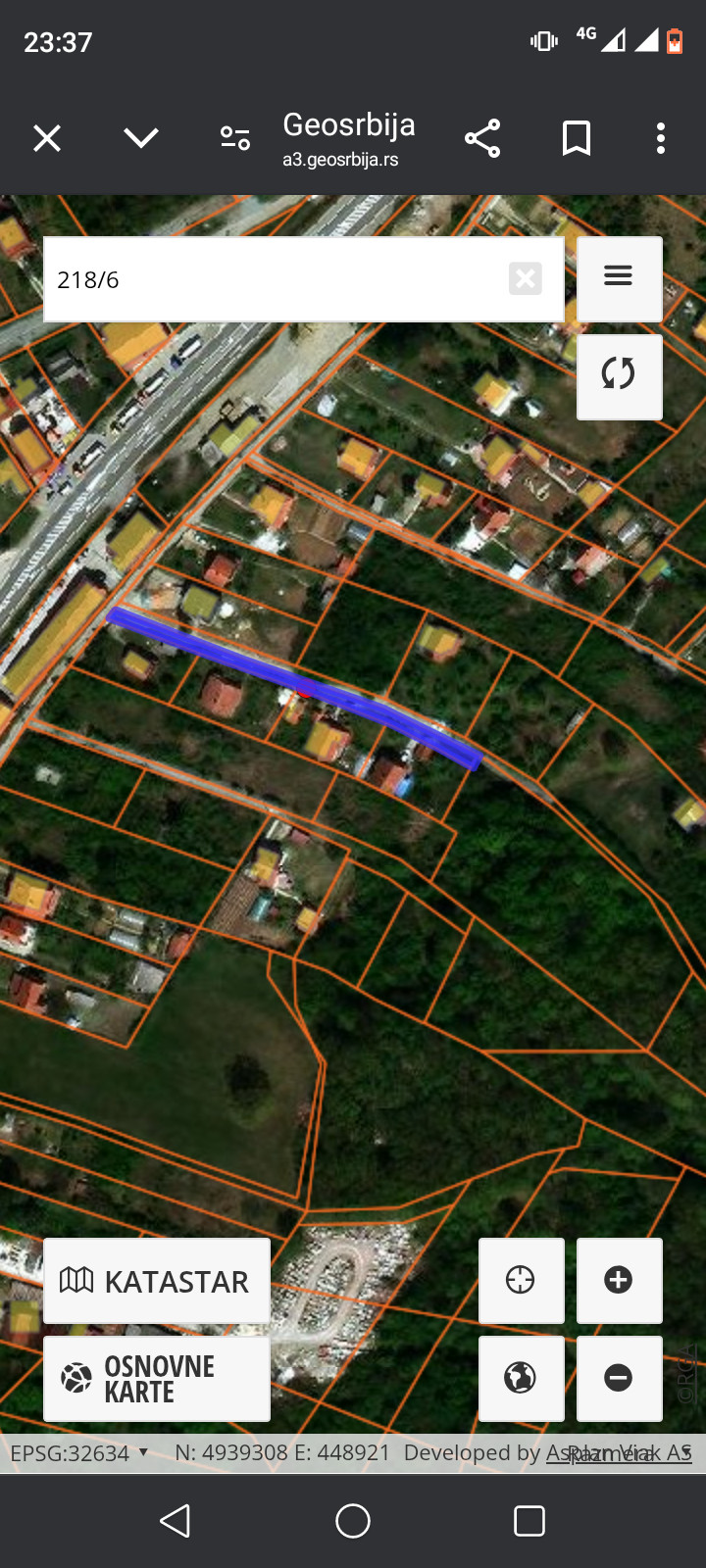Go to home screen via system home button
706x1568 pixels.
click(x=353, y=1521)
